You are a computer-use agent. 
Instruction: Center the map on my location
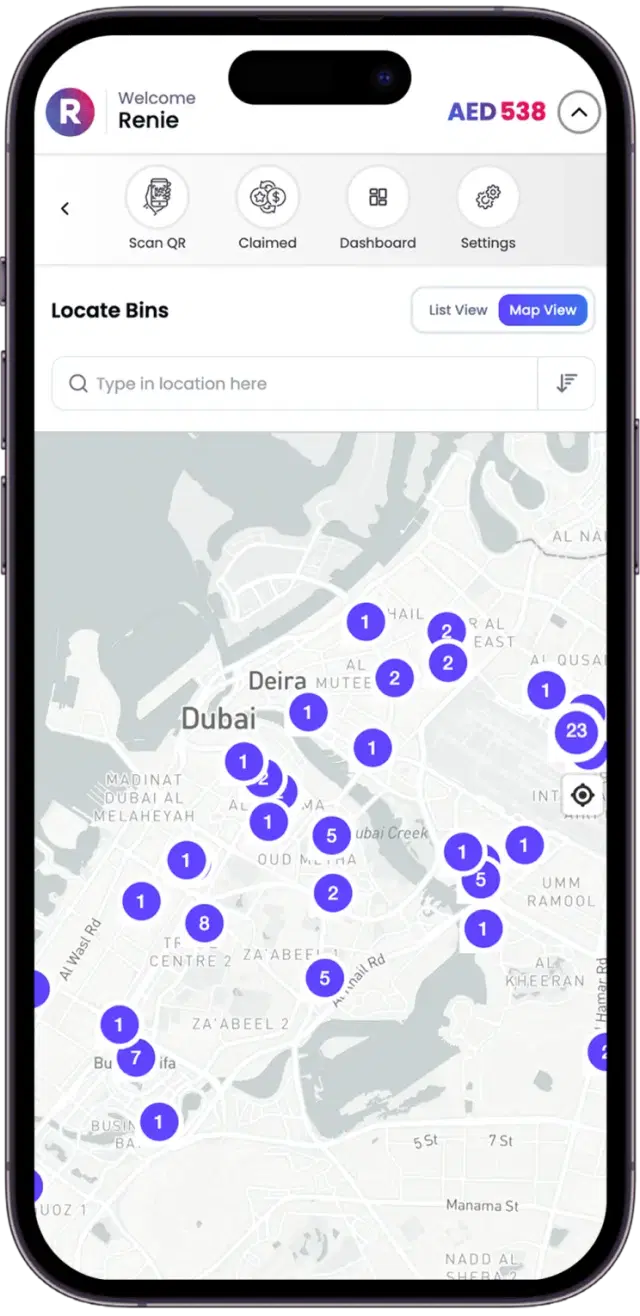pyautogui.click(x=583, y=795)
